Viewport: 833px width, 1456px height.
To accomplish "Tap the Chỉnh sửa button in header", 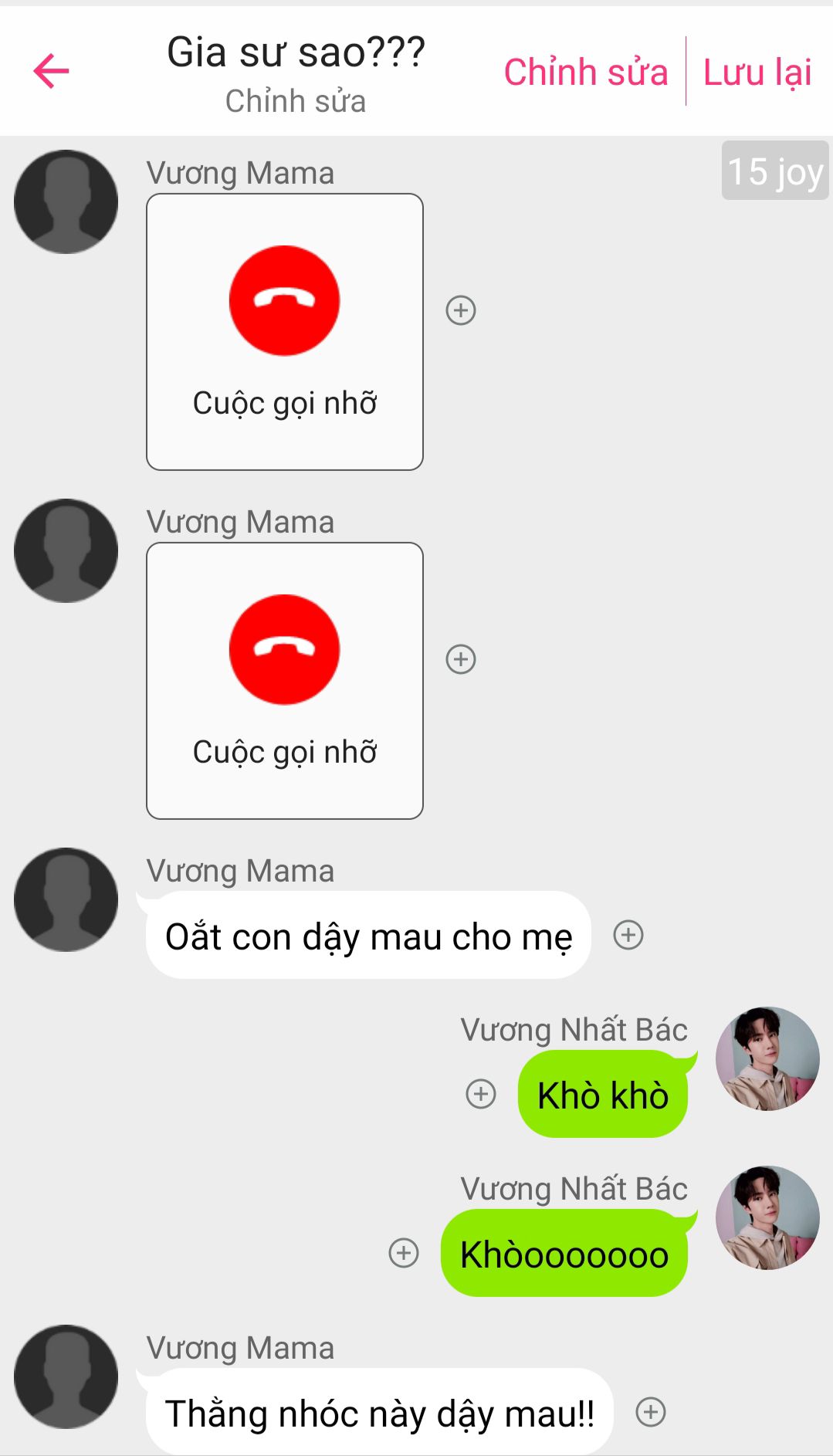I will point(585,72).
